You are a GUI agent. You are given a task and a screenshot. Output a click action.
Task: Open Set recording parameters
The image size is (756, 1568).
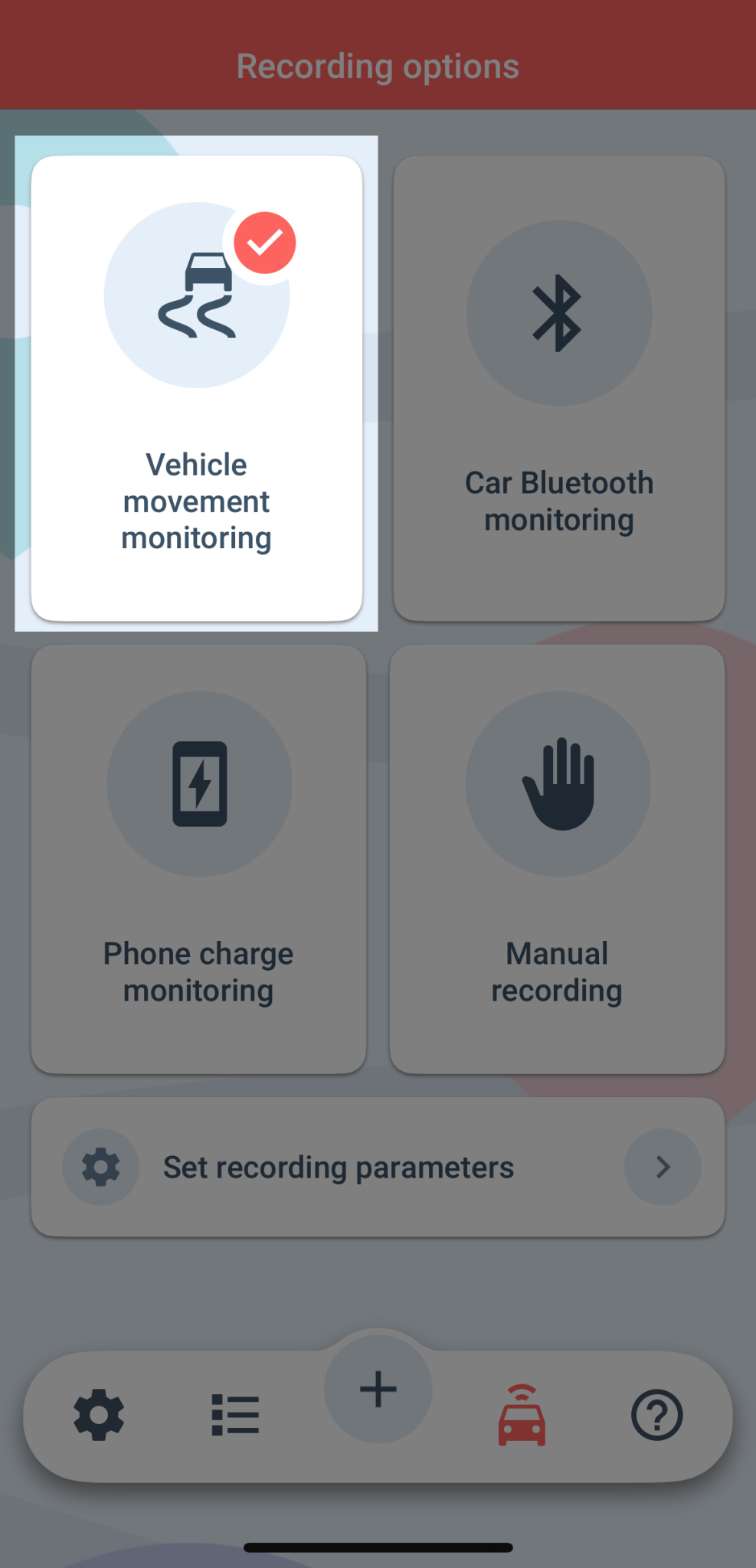pyautogui.click(x=378, y=1166)
